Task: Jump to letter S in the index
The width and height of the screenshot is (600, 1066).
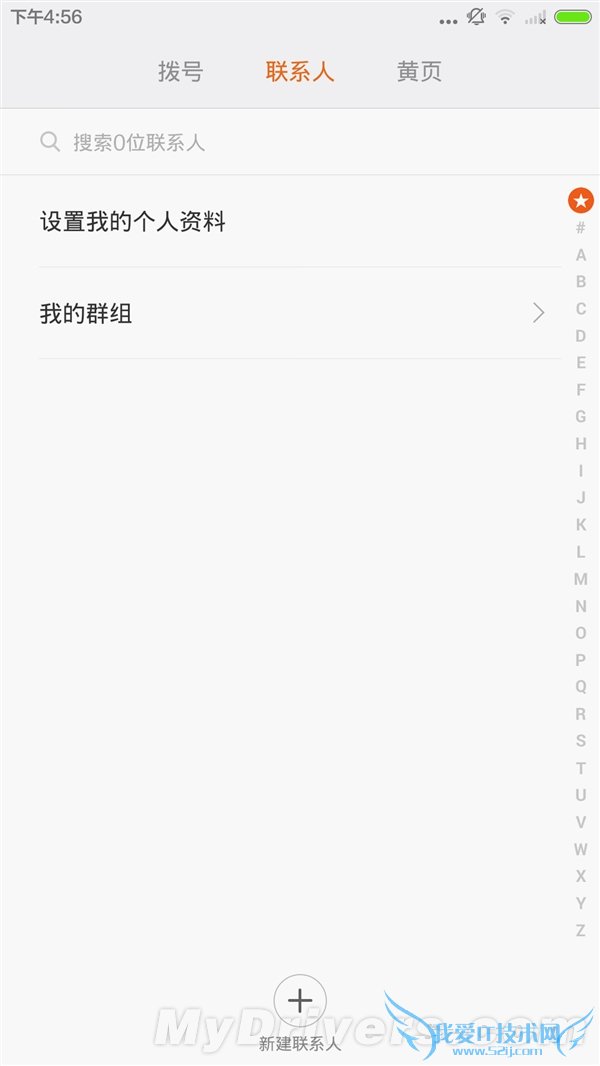Action: (x=581, y=741)
